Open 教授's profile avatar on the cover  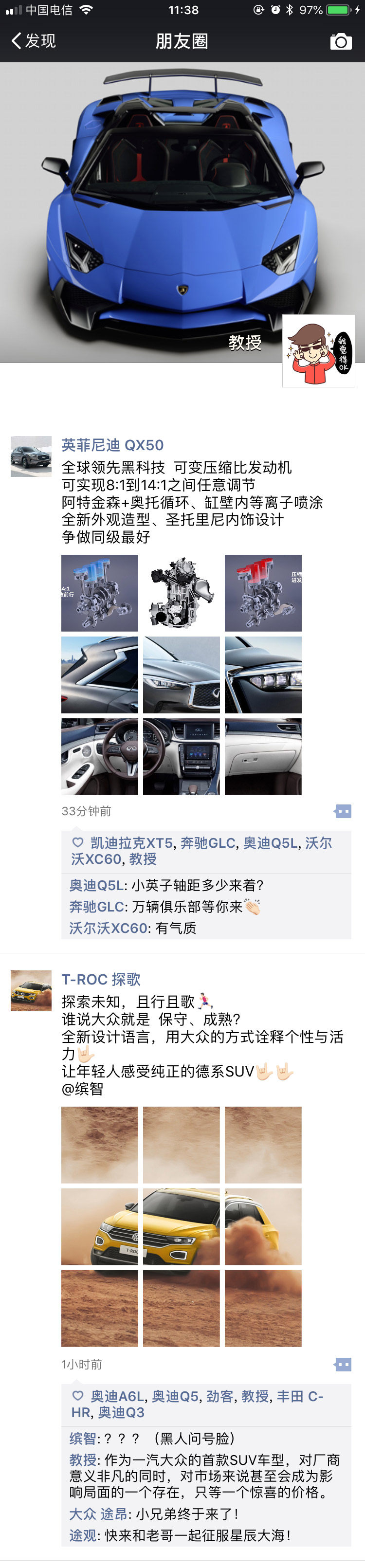(318, 350)
